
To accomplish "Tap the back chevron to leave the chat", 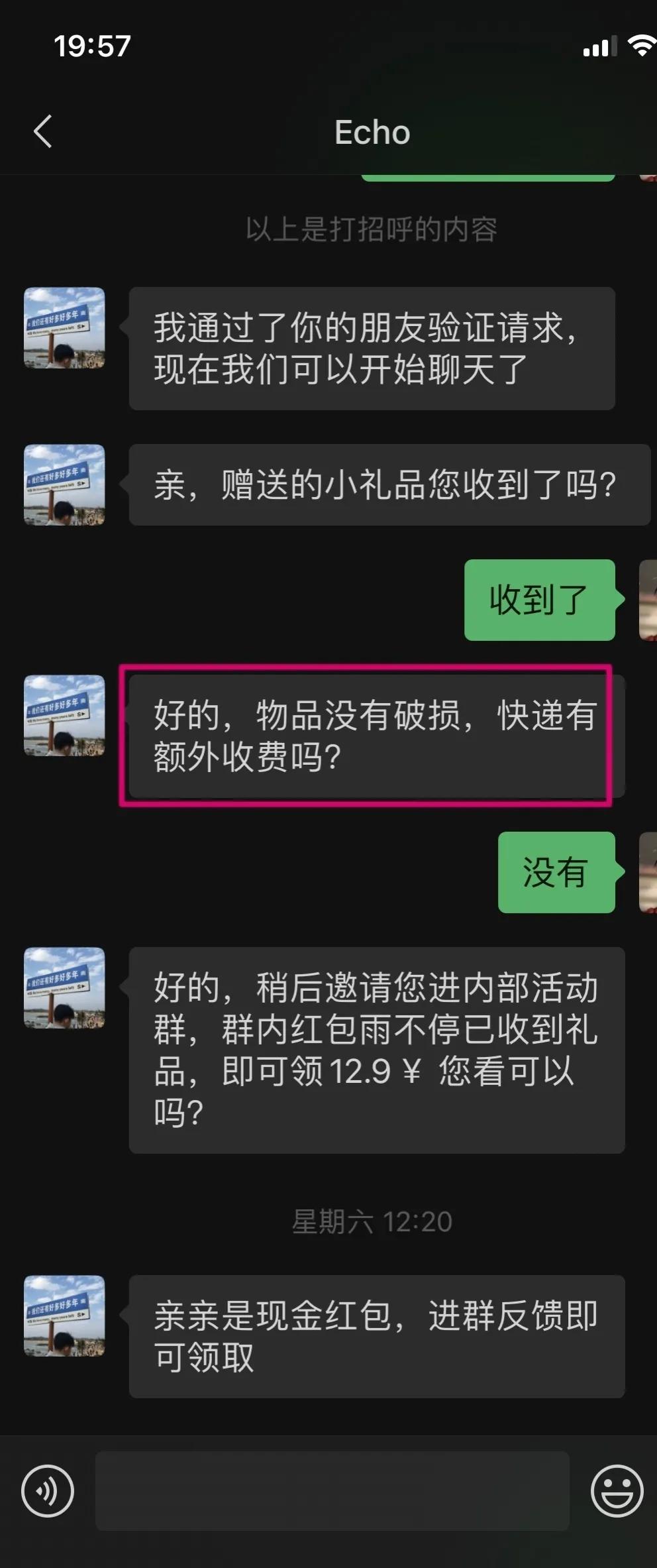I will coord(43,131).
